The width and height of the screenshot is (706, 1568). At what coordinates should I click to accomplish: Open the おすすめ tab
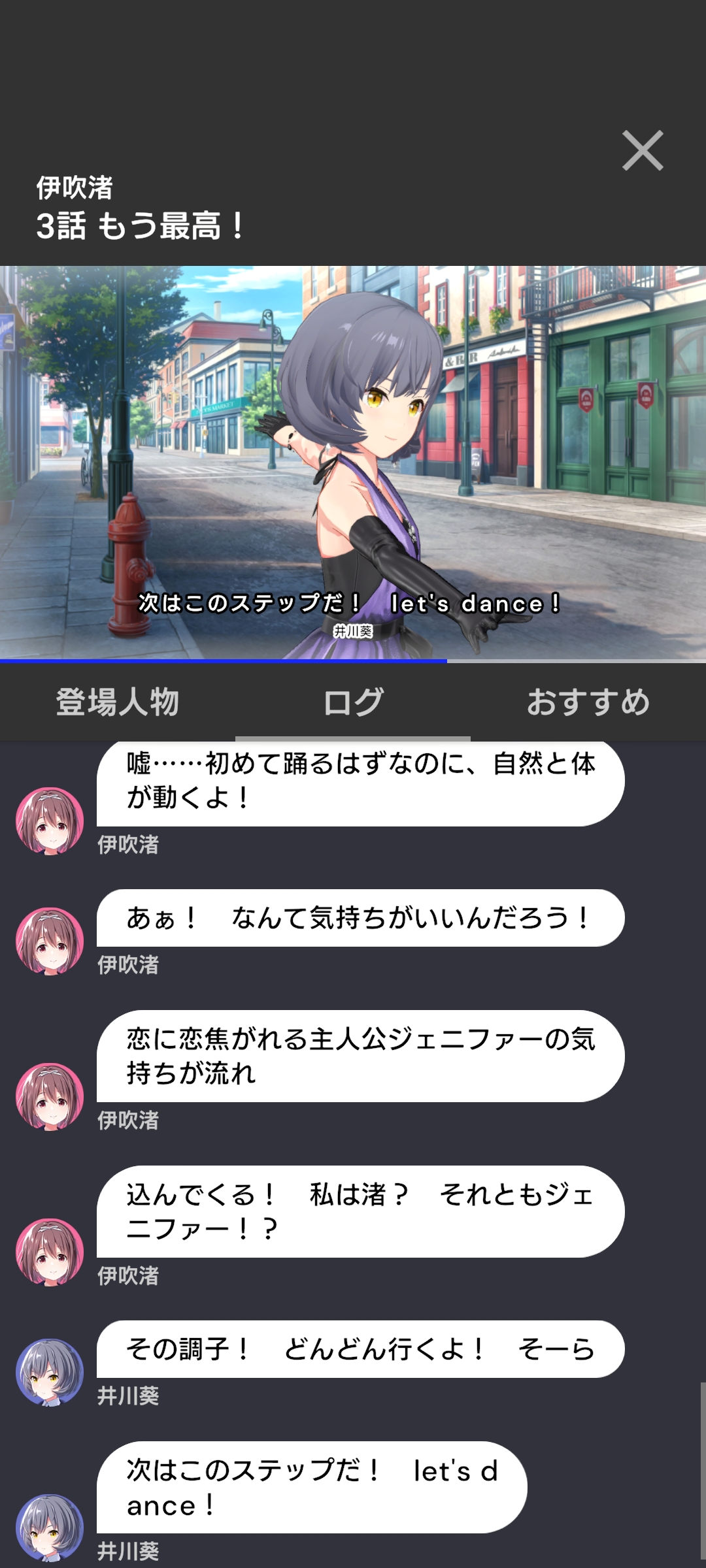pyautogui.click(x=588, y=703)
